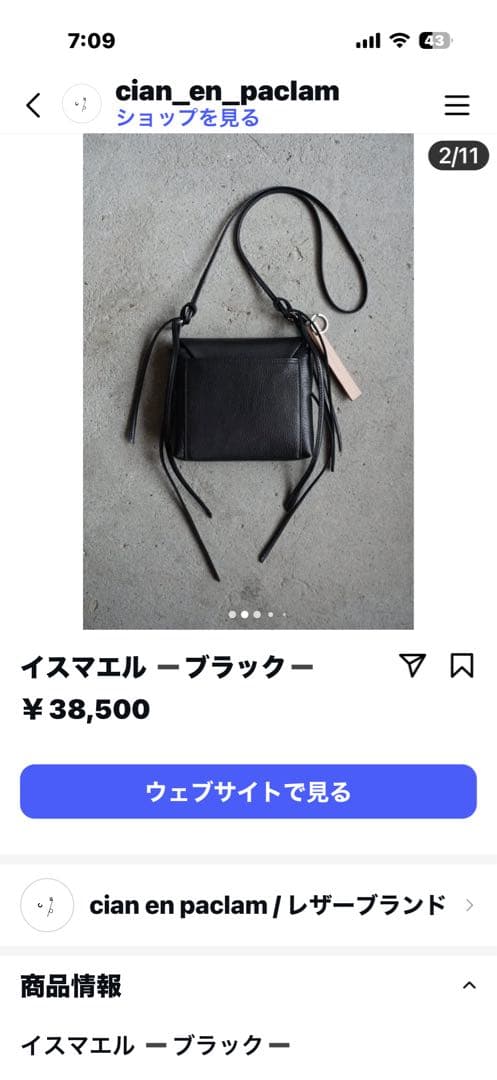Viewport: 497px width, 1080px height.
Task: Go back using the top-left arrow
Action: tap(33, 105)
